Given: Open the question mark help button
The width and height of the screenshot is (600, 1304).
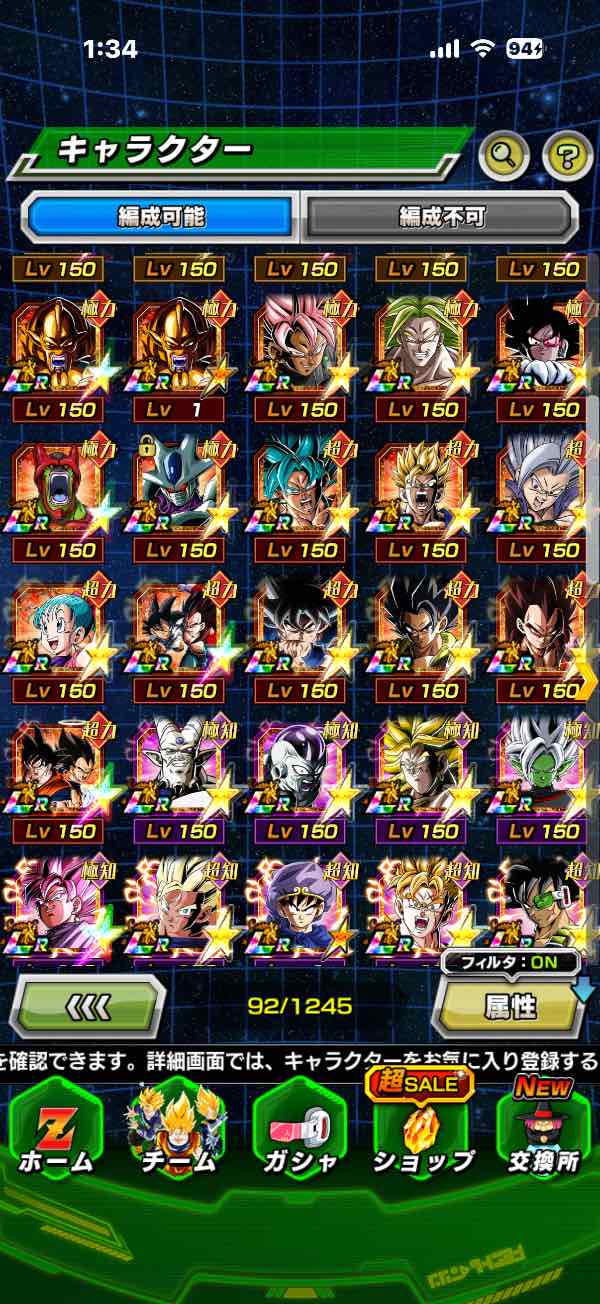Looking at the screenshot, I should 568,154.
